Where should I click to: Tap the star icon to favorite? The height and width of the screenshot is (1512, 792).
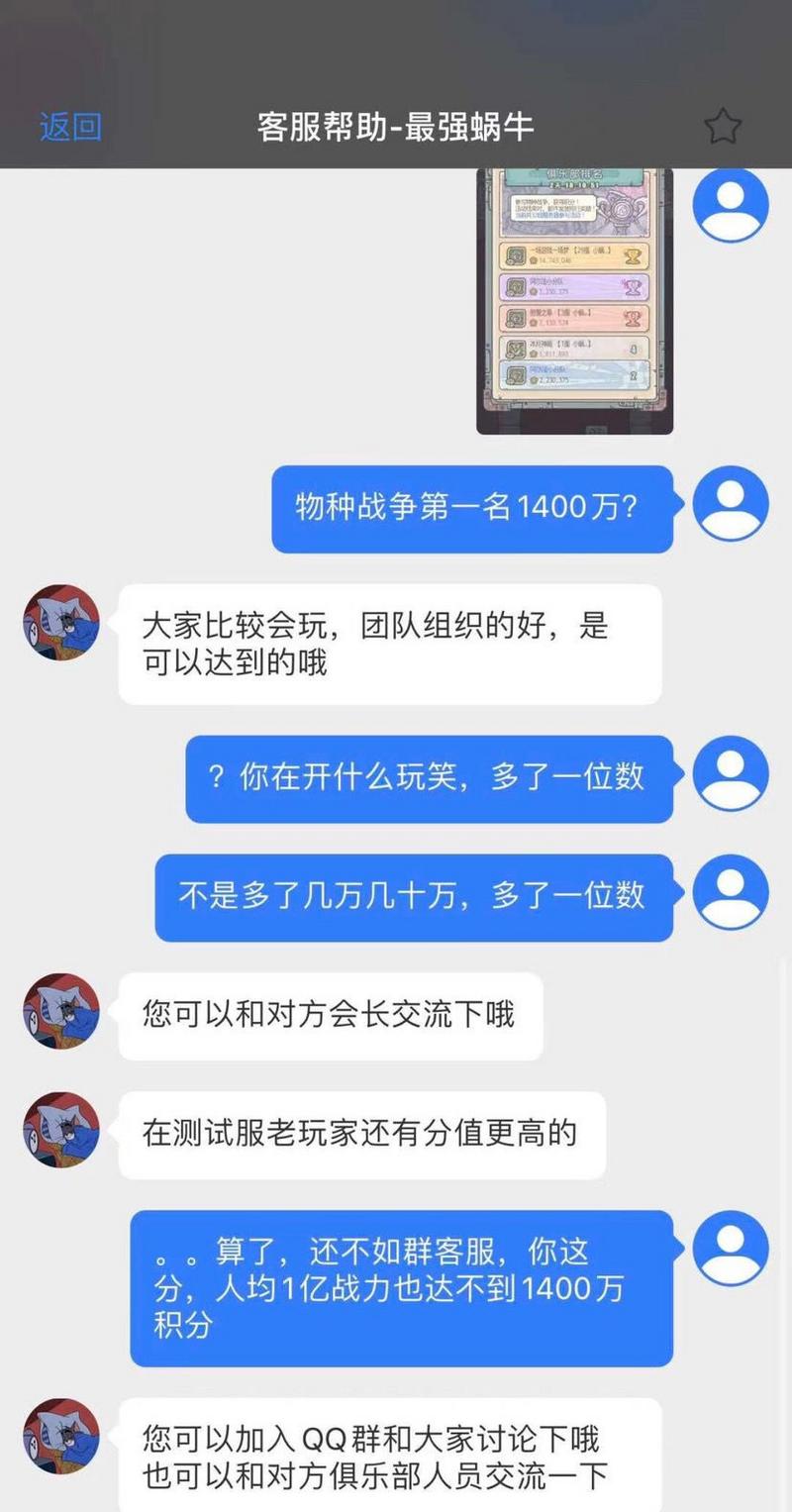[x=723, y=127]
